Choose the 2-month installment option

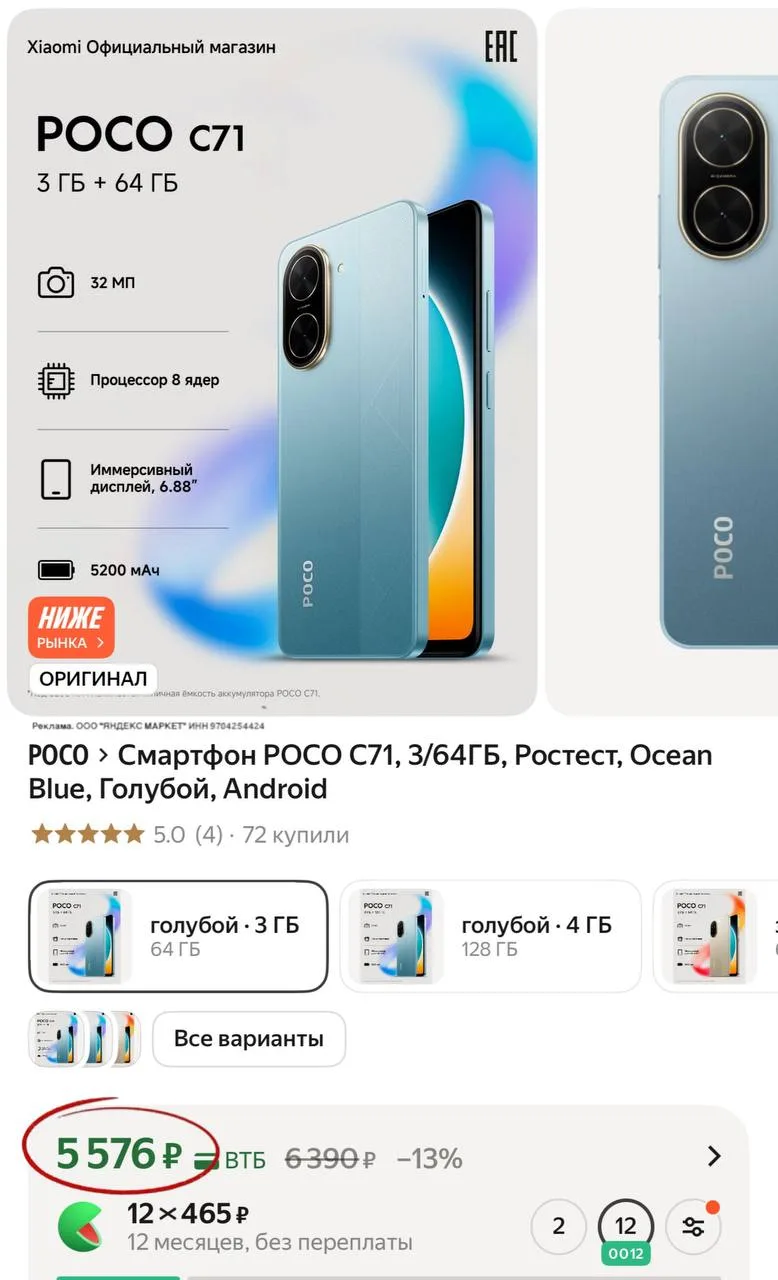pyautogui.click(x=558, y=1226)
